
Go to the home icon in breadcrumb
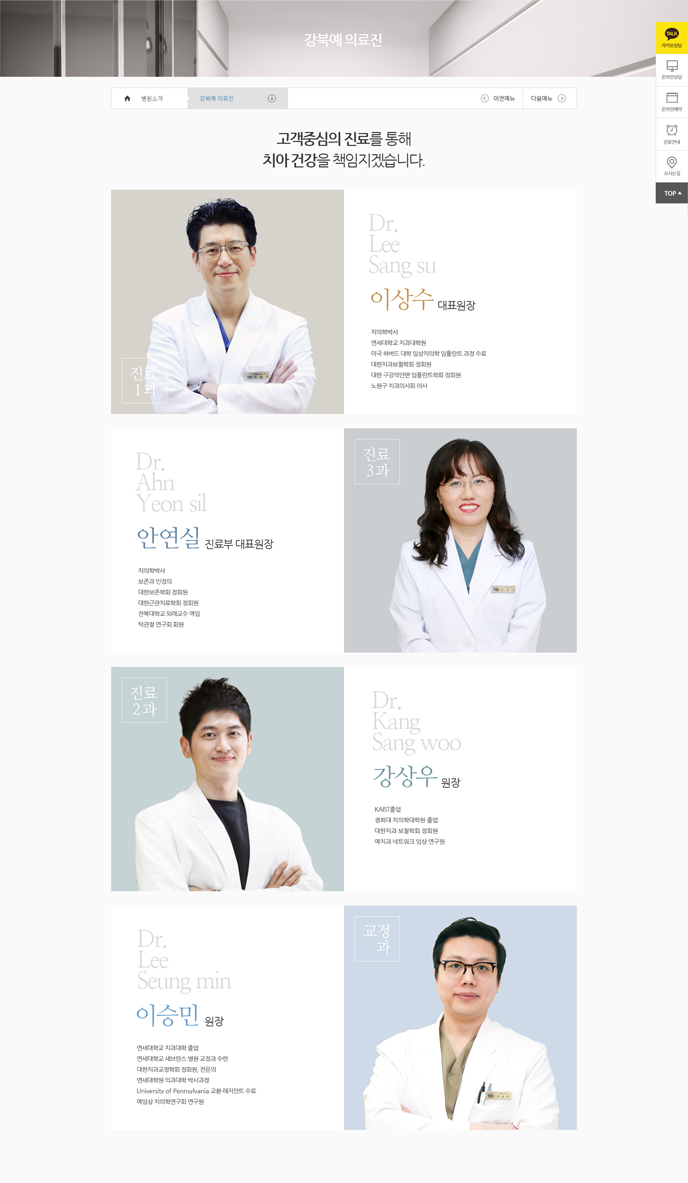127,99
